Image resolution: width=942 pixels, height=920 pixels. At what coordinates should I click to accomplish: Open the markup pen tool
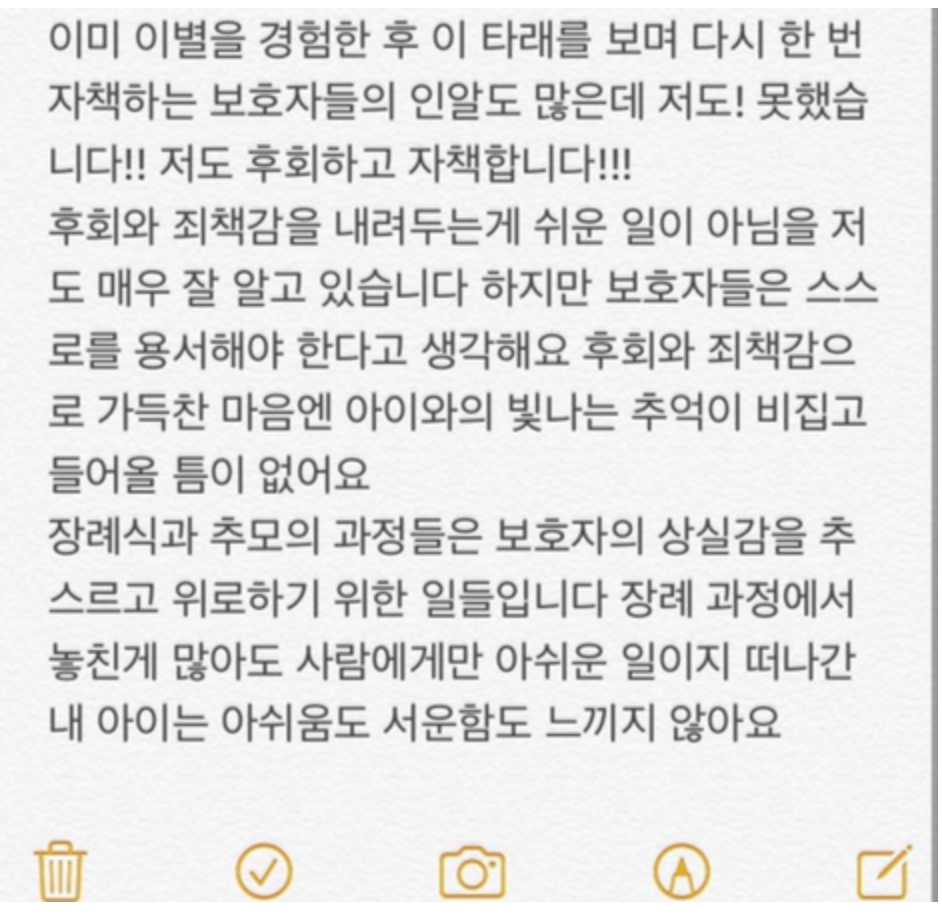coord(681,872)
